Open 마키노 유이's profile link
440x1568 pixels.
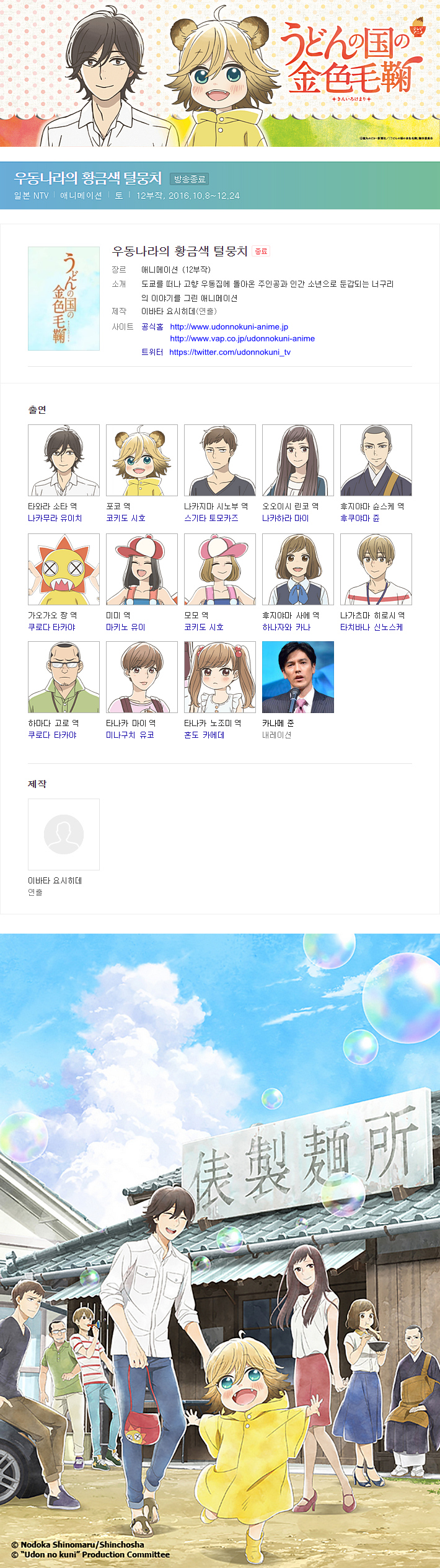click(125, 627)
